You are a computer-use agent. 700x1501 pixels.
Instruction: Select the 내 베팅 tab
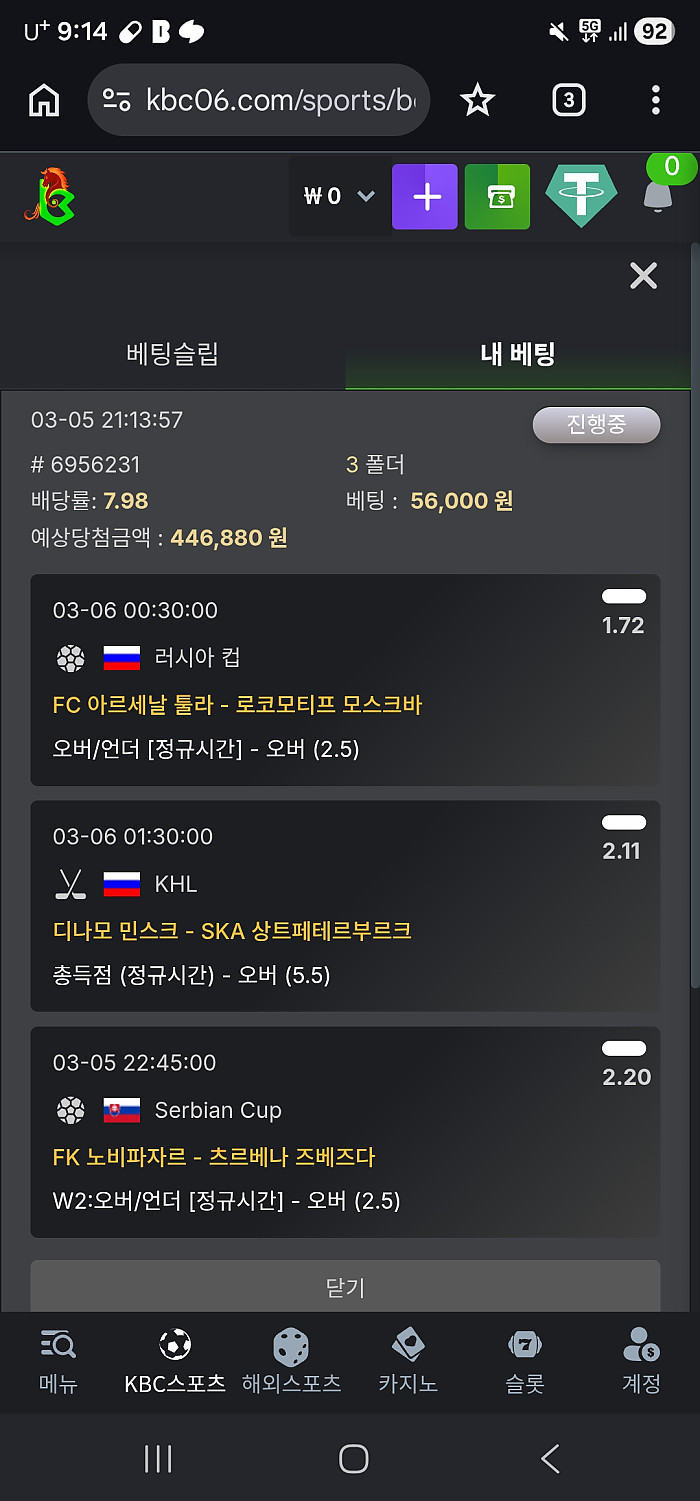click(x=517, y=353)
